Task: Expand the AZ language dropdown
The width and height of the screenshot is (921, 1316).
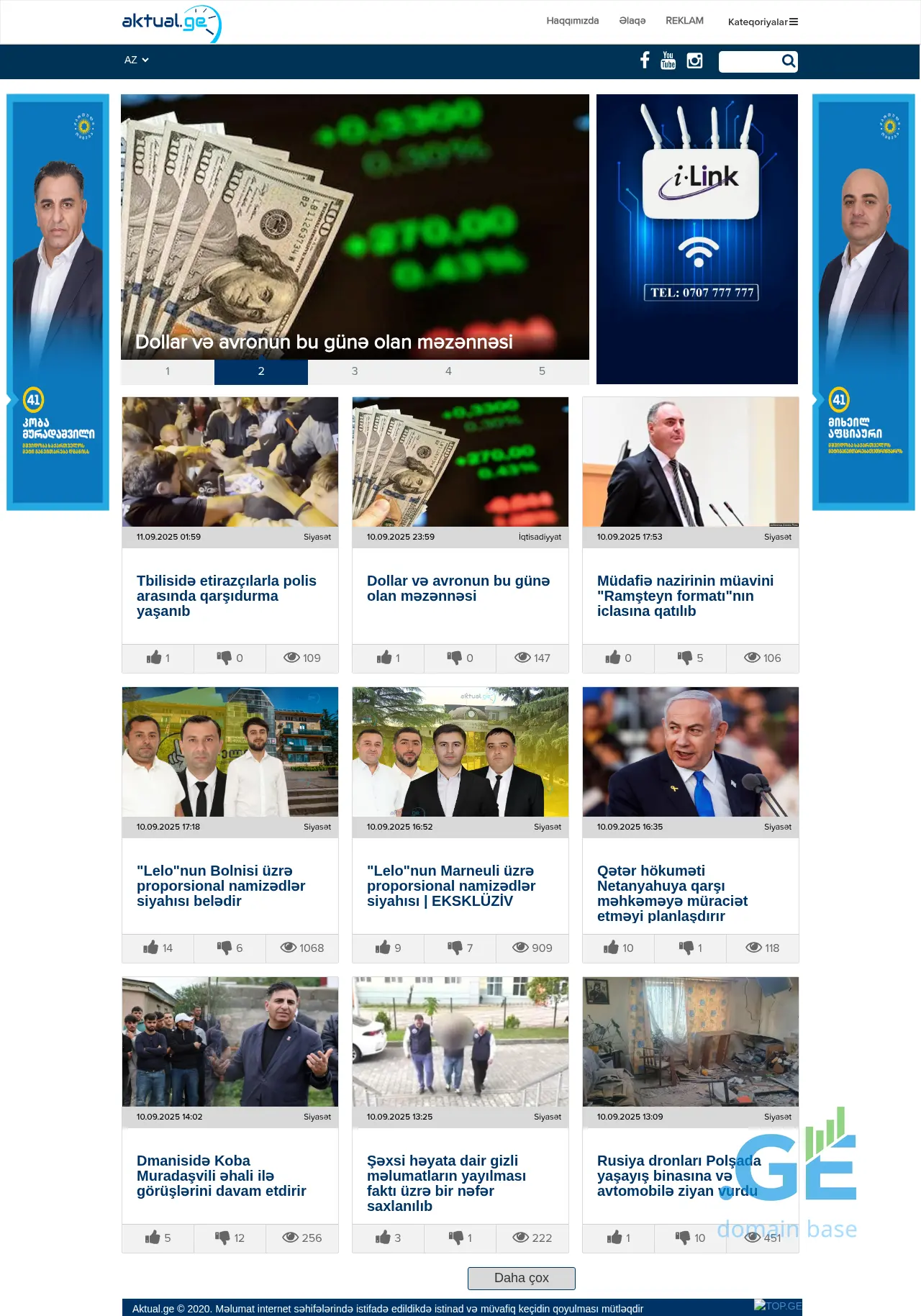Action: 136,60
